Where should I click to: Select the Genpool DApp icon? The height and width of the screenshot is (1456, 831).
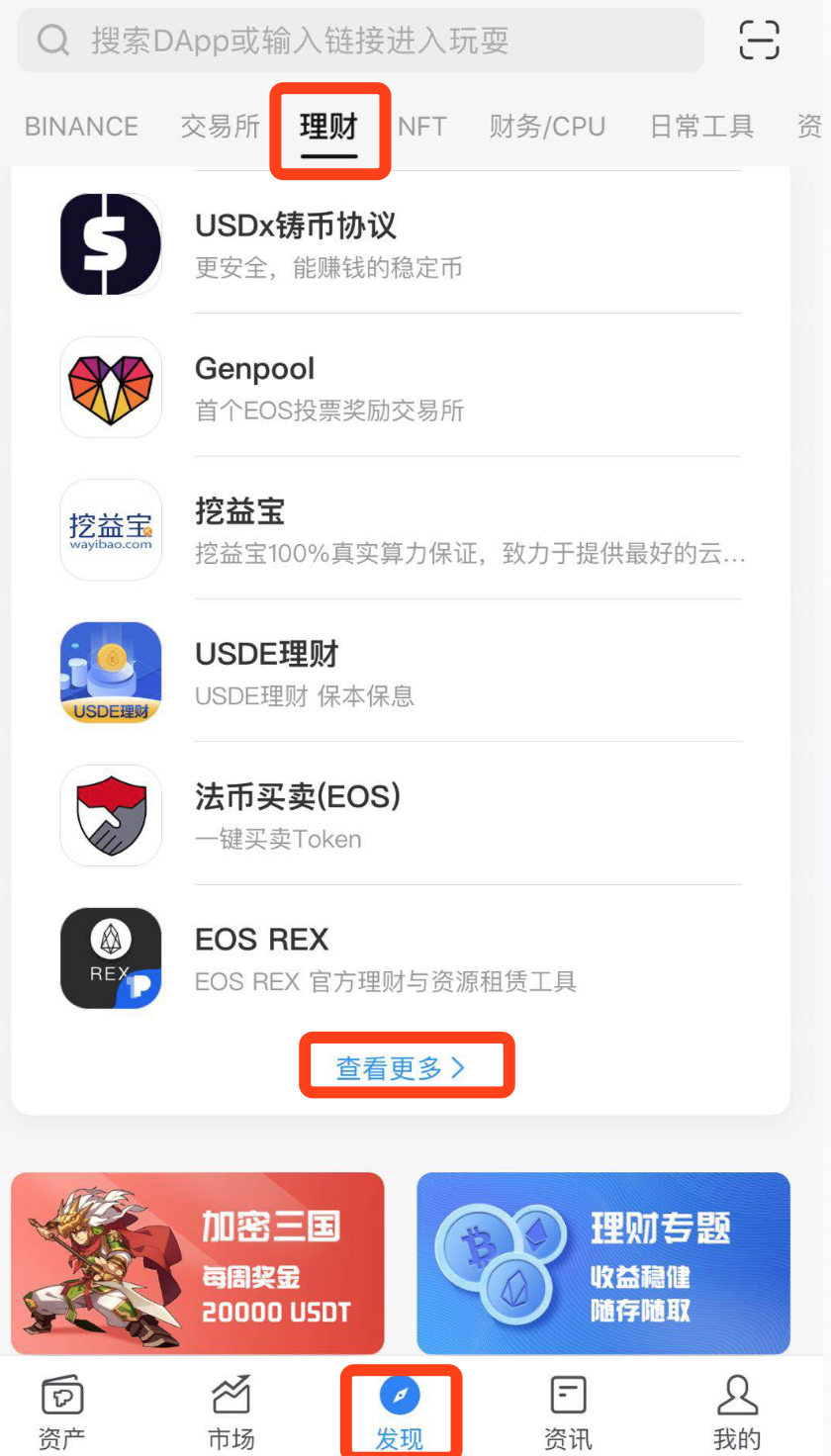[111, 387]
